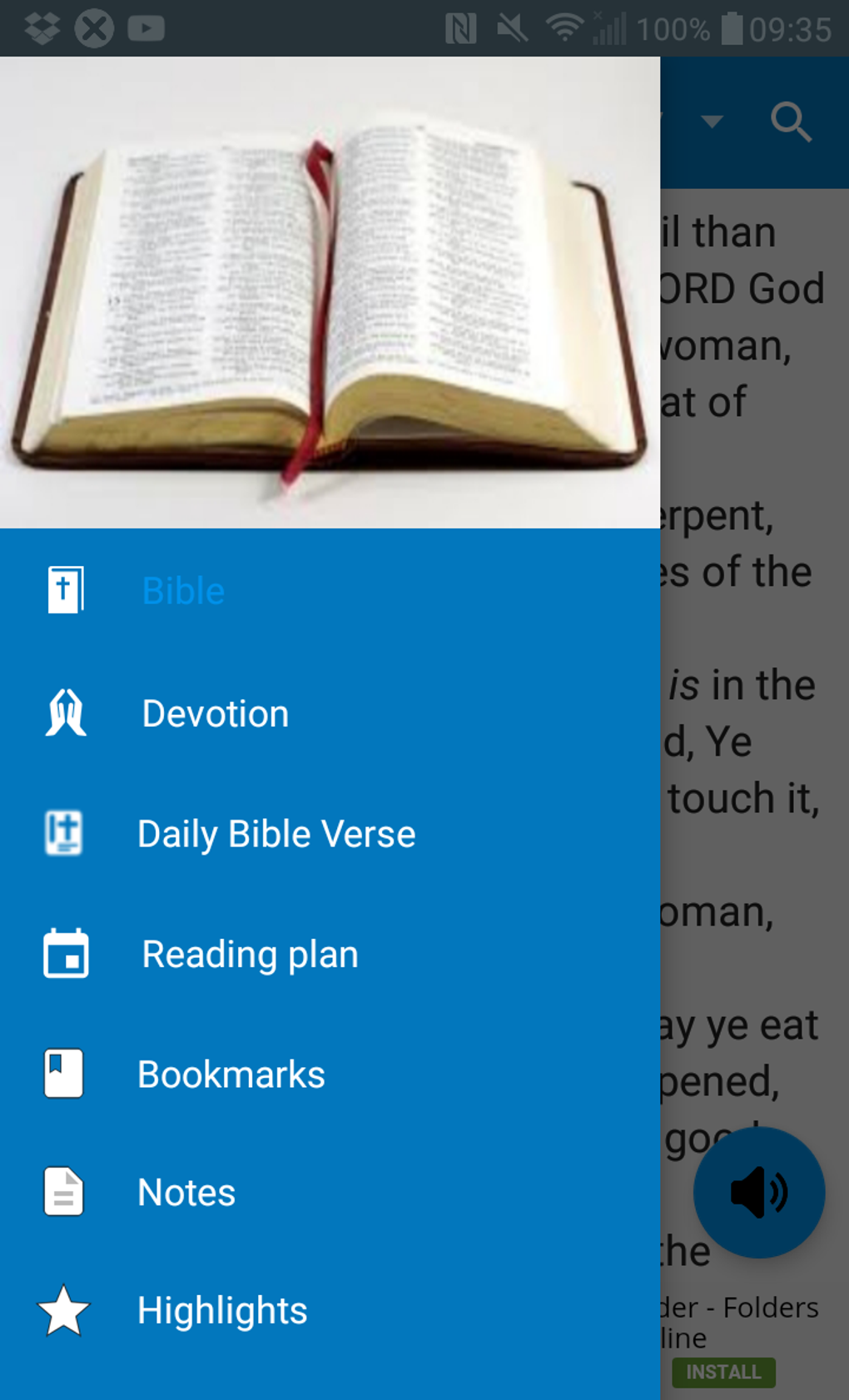Select the Highlights star icon
Image resolution: width=849 pixels, height=1400 pixels.
(62, 1310)
